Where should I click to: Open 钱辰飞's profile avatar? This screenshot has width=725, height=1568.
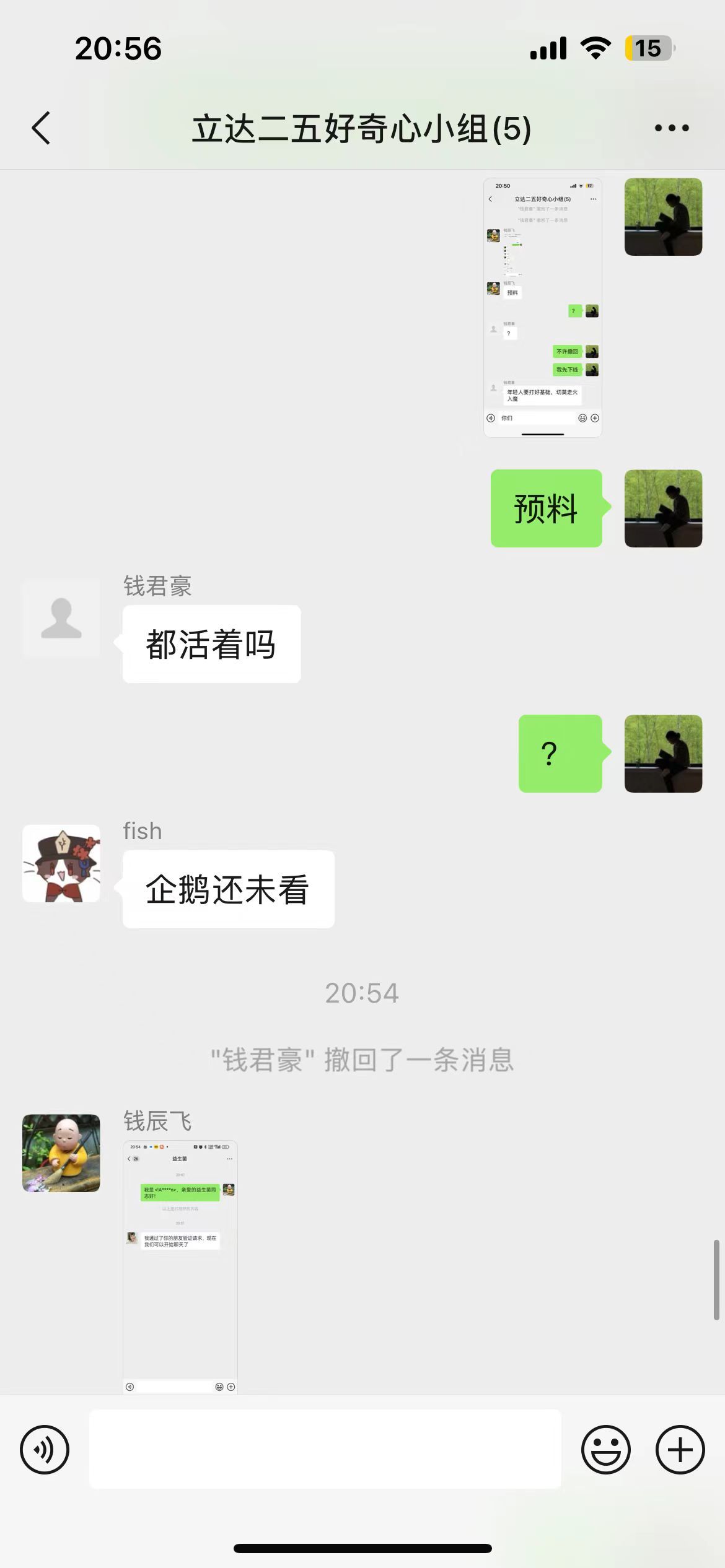pos(61,1153)
